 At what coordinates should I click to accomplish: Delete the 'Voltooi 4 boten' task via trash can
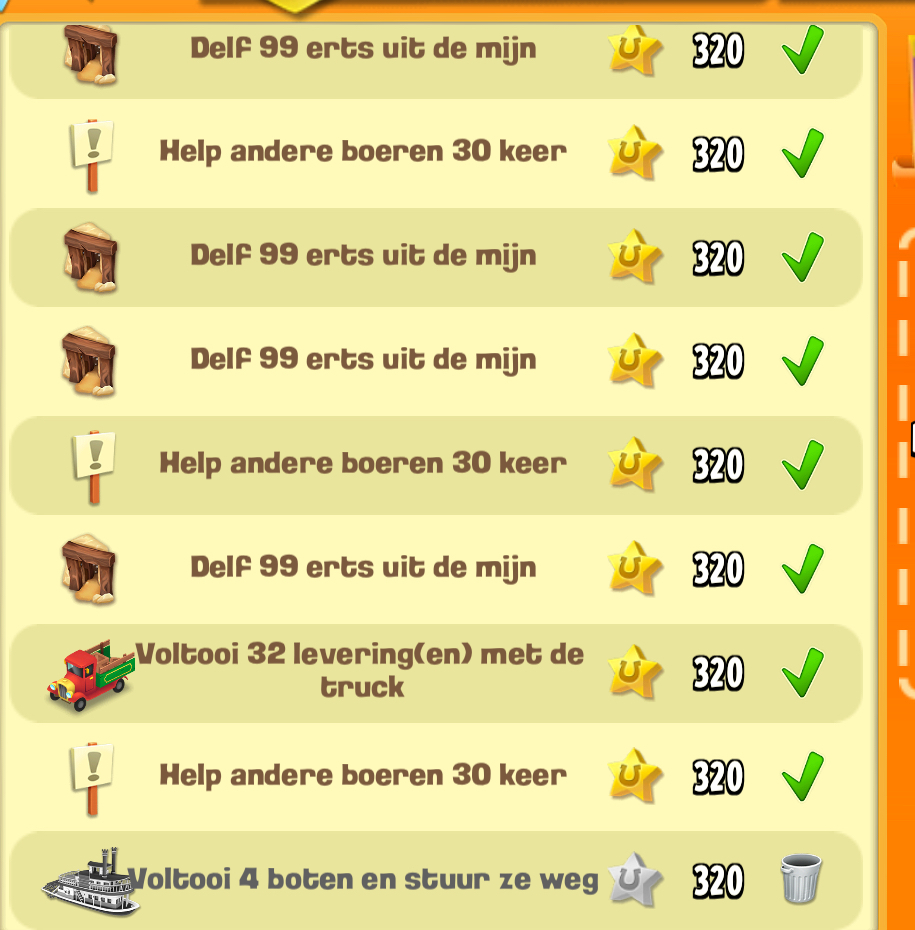coord(801,879)
